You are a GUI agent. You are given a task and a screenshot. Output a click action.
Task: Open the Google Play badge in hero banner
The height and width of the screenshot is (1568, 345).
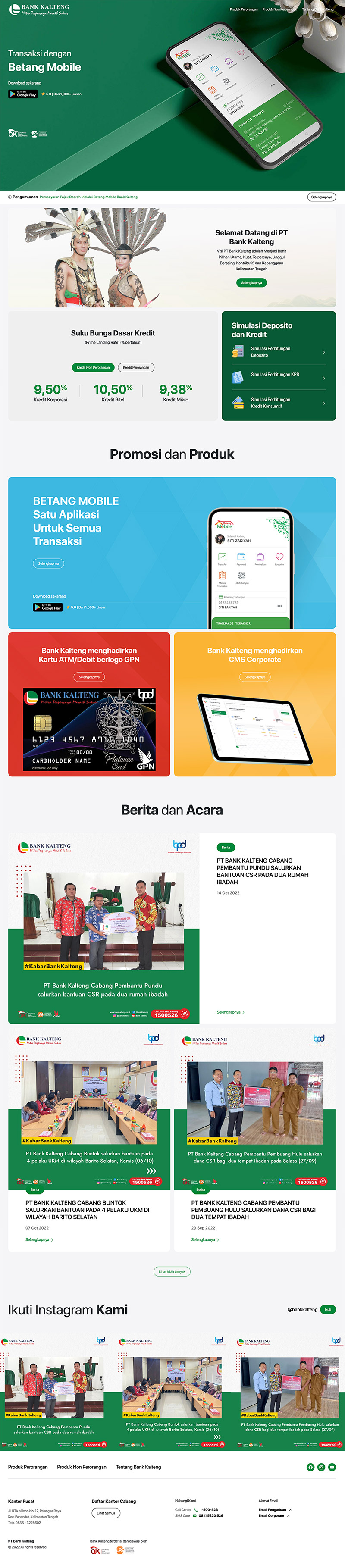pos(22,94)
